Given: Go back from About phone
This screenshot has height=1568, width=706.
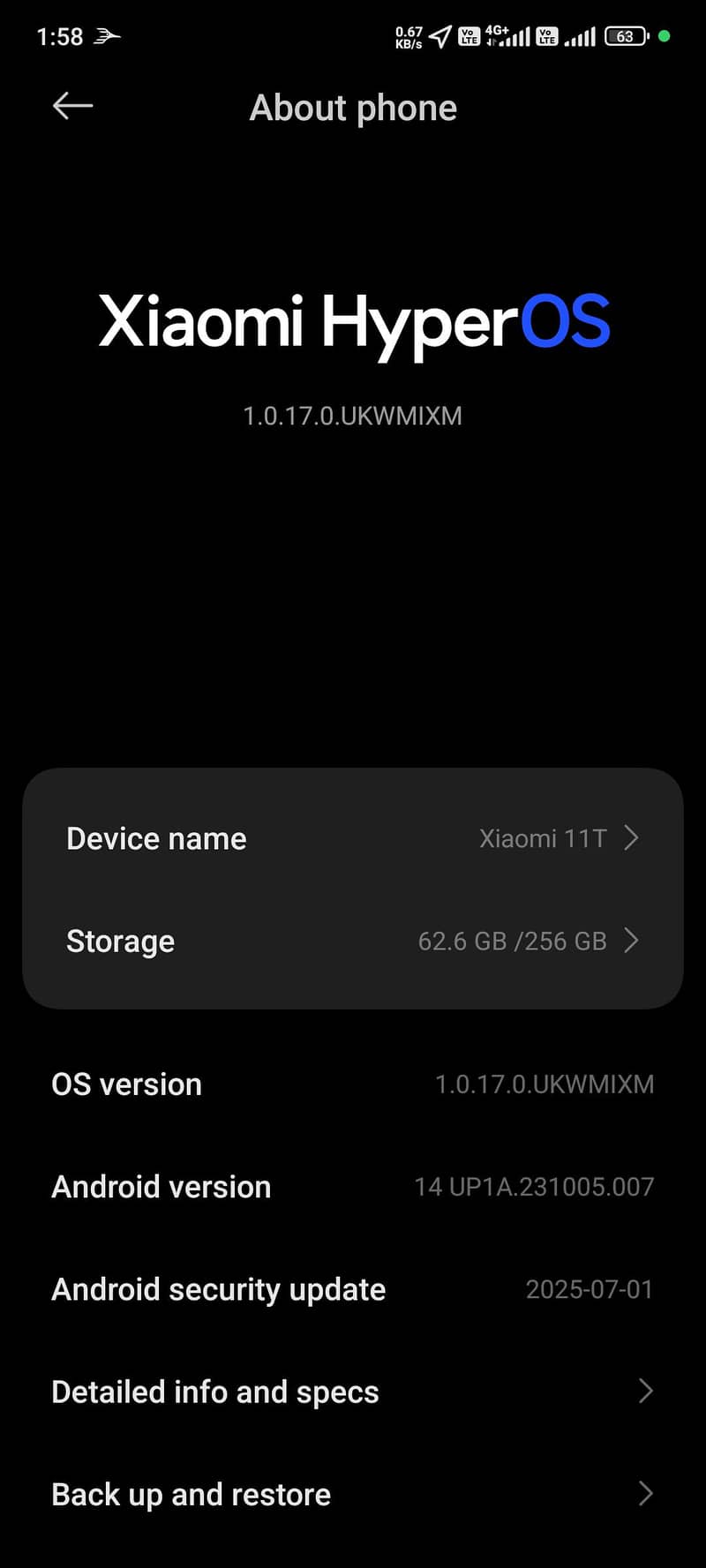Looking at the screenshot, I should click(x=72, y=107).
